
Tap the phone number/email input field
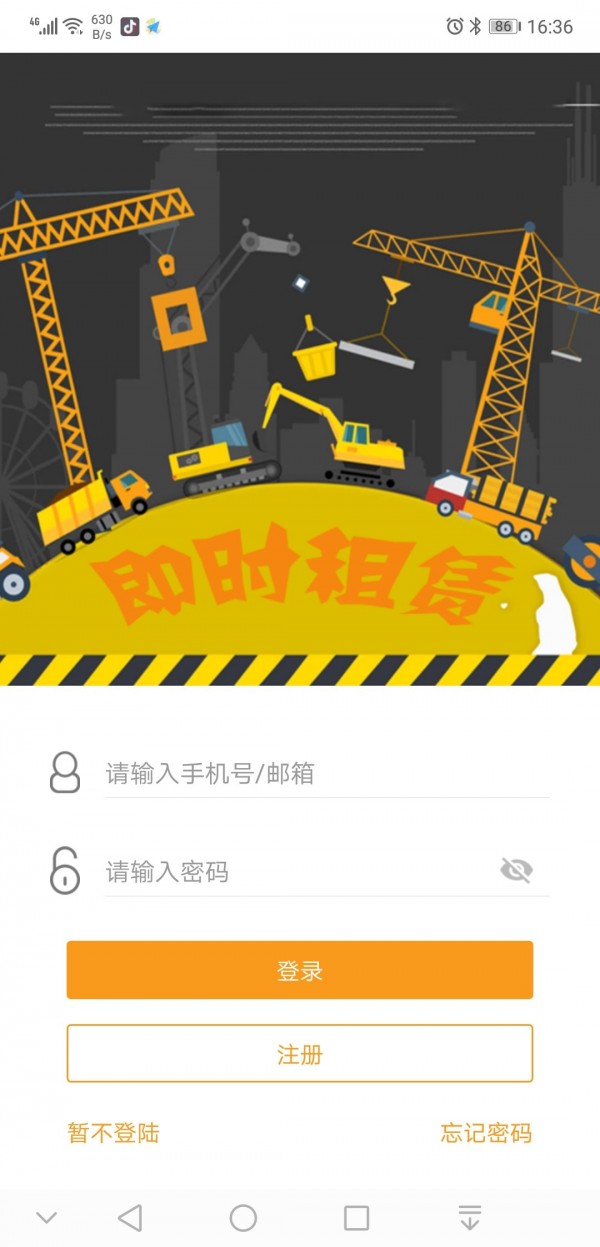[x=326, y=773]
